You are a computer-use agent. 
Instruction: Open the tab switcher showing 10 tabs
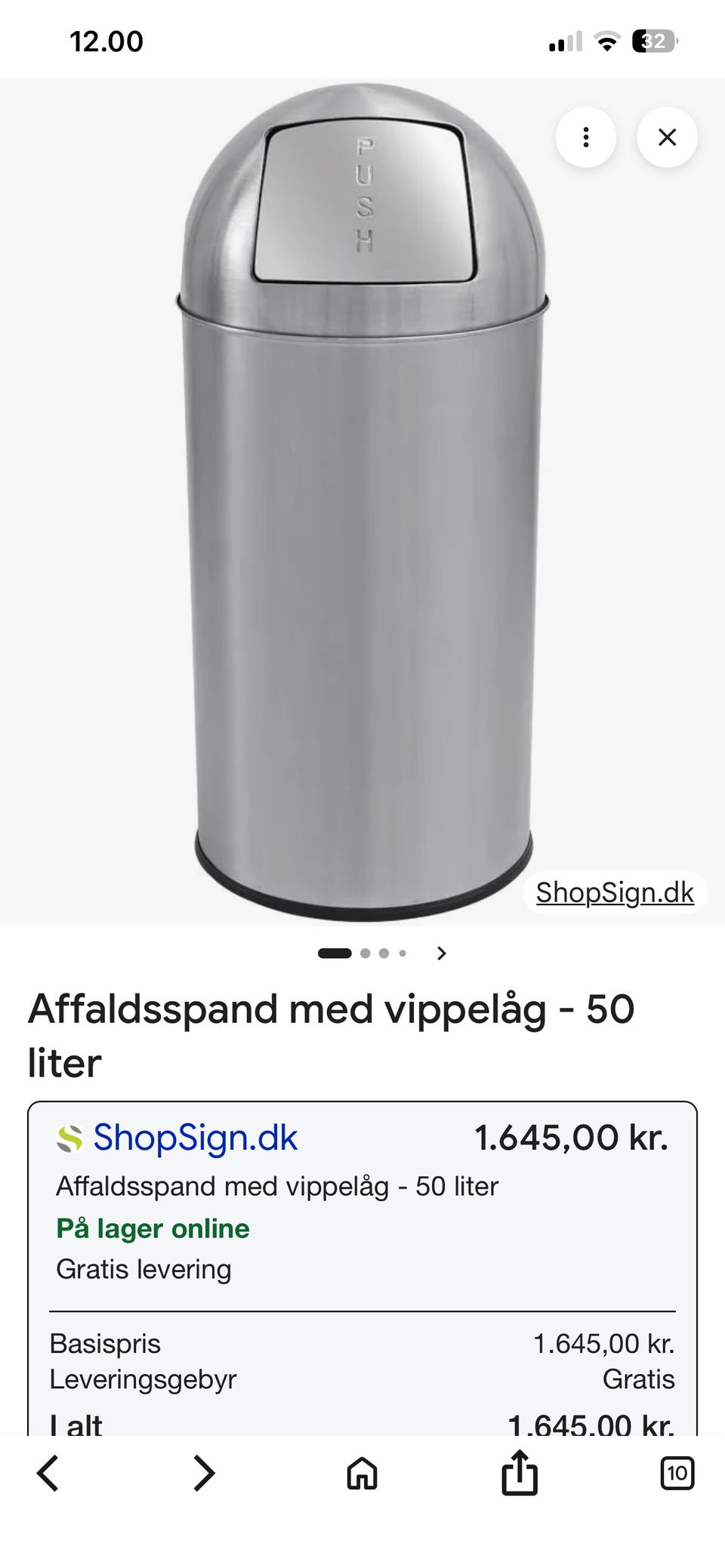677,1473
